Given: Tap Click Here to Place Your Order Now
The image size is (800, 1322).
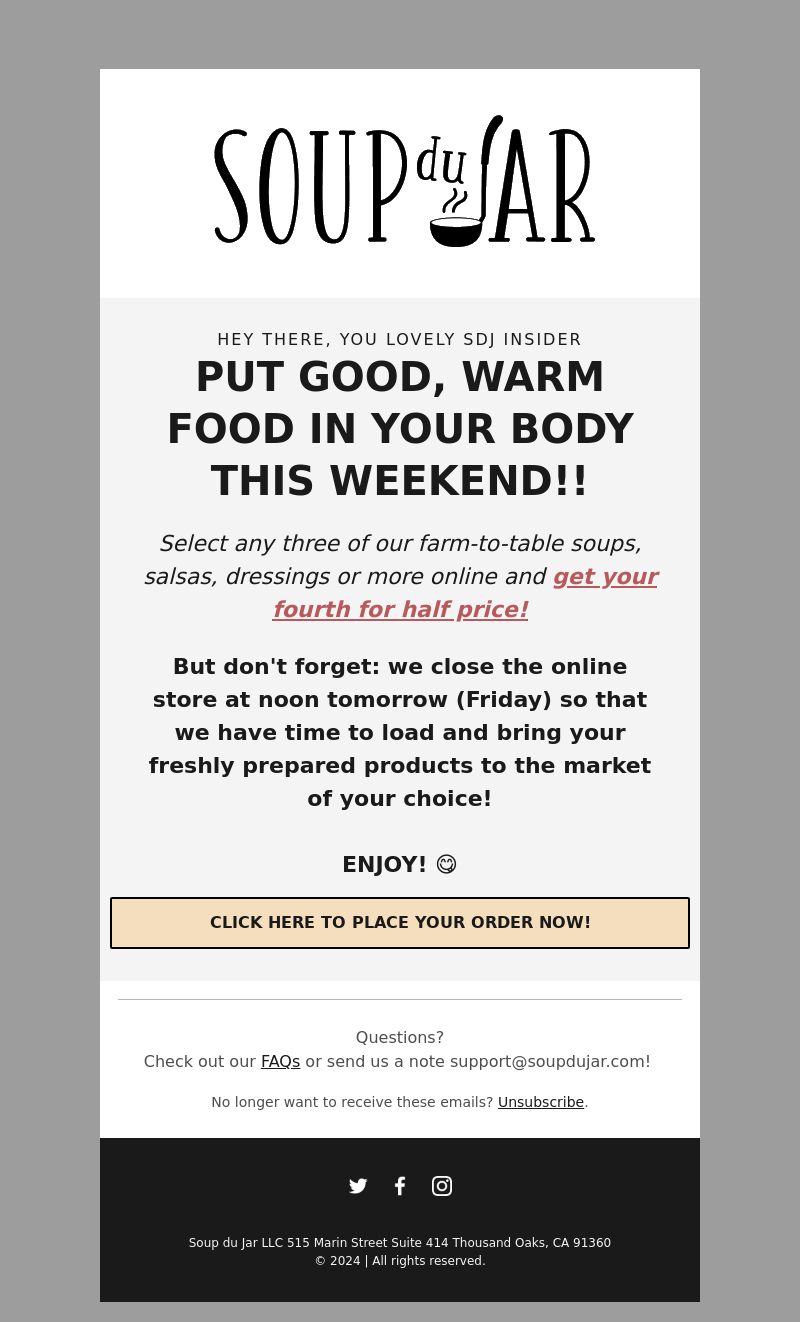Looking at the screenshot, I should tap(400, 923).
